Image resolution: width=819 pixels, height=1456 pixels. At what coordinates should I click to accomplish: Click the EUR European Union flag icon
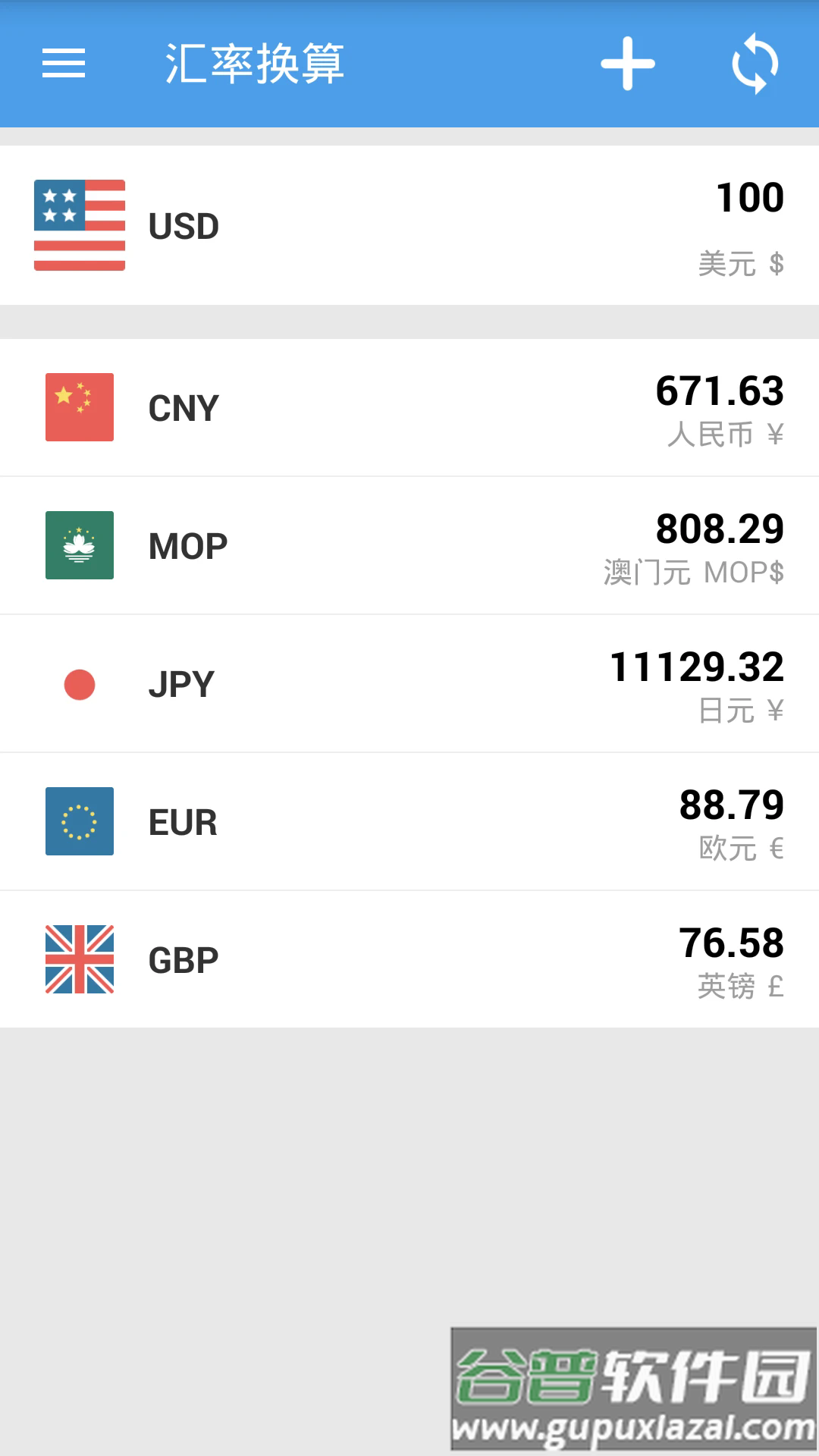pyautogui.click(x=79, y=821)
